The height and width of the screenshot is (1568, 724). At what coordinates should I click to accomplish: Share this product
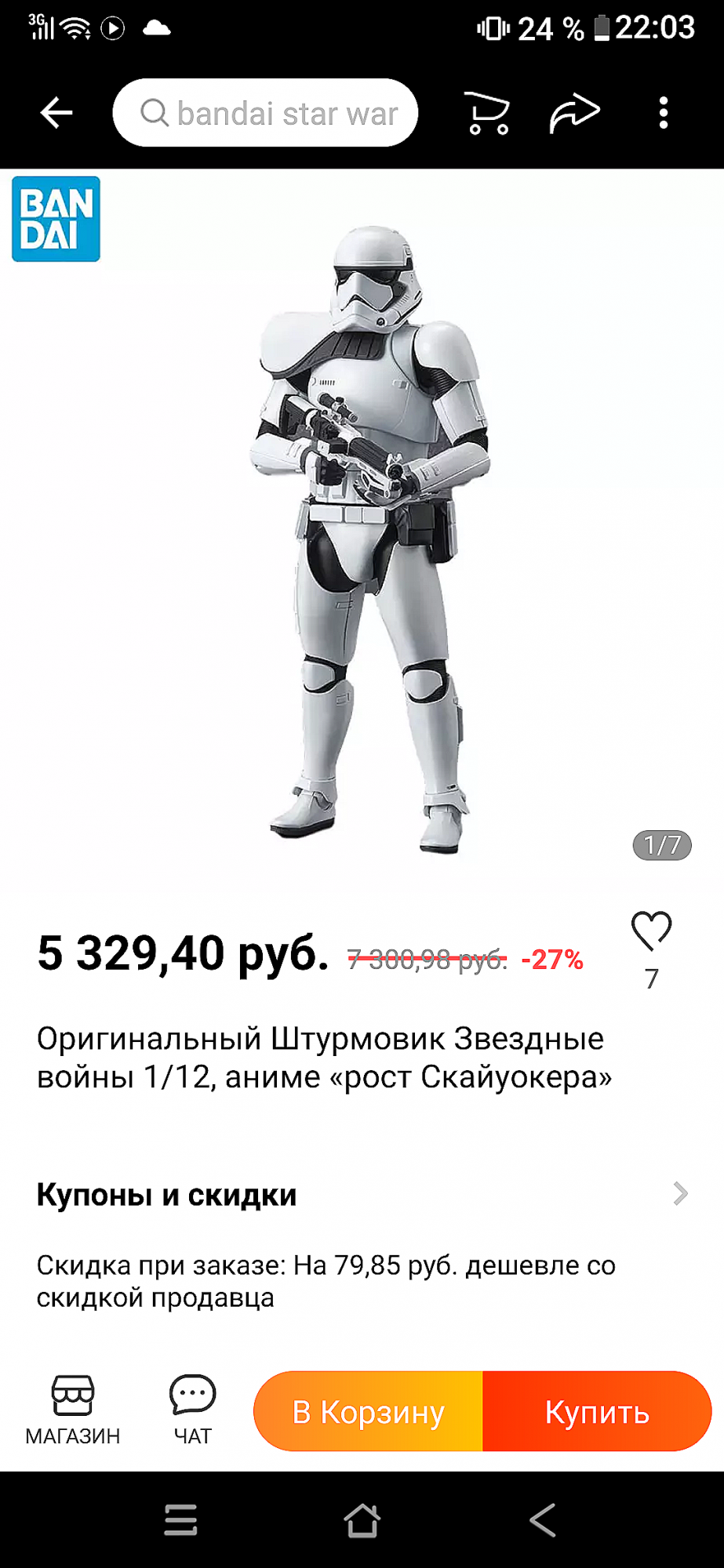click(574, 113)
